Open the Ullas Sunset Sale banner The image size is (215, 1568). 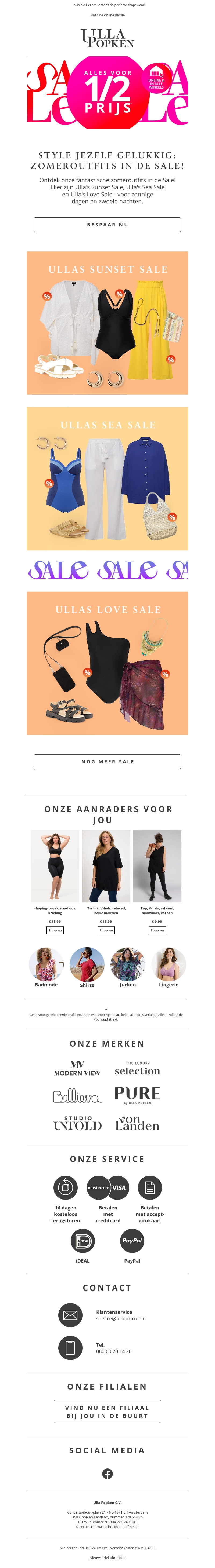point(107,323)
